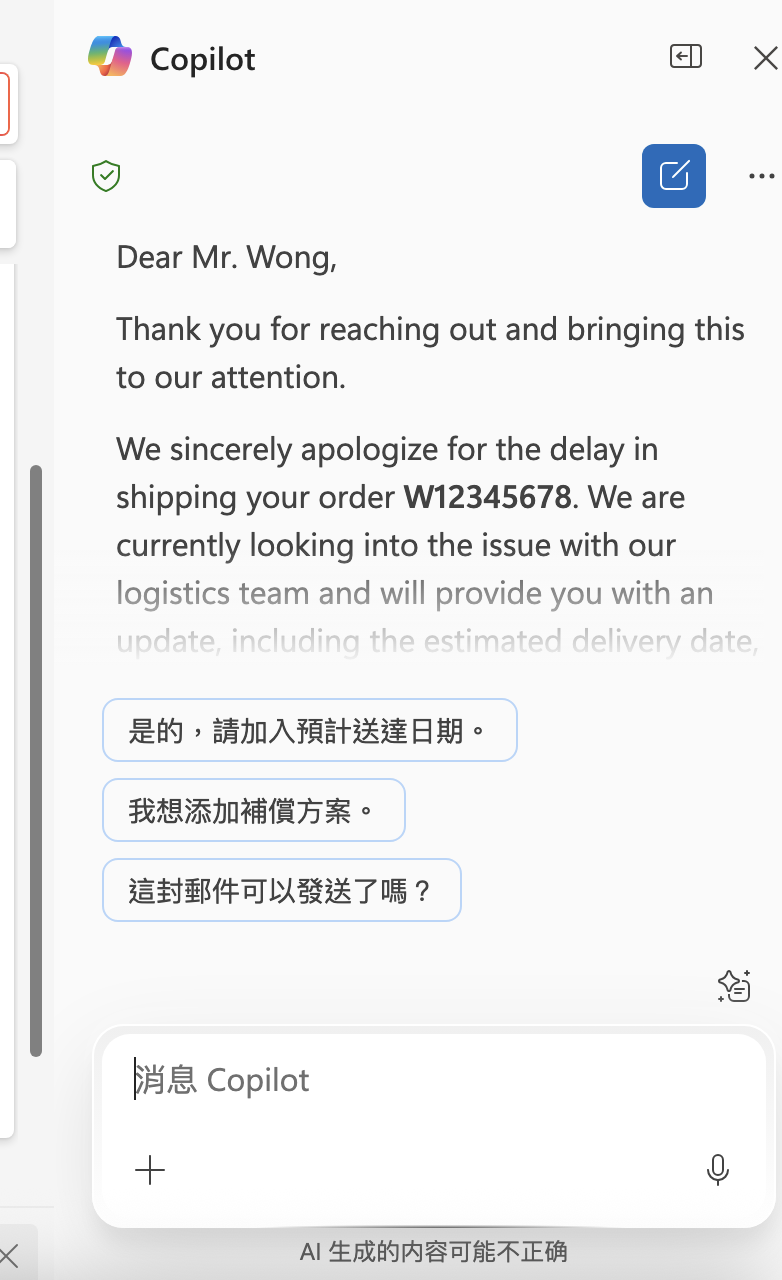Start voice input with the microphone
This screenshot has height=1280, width=782.
[x=717, y=1169]
